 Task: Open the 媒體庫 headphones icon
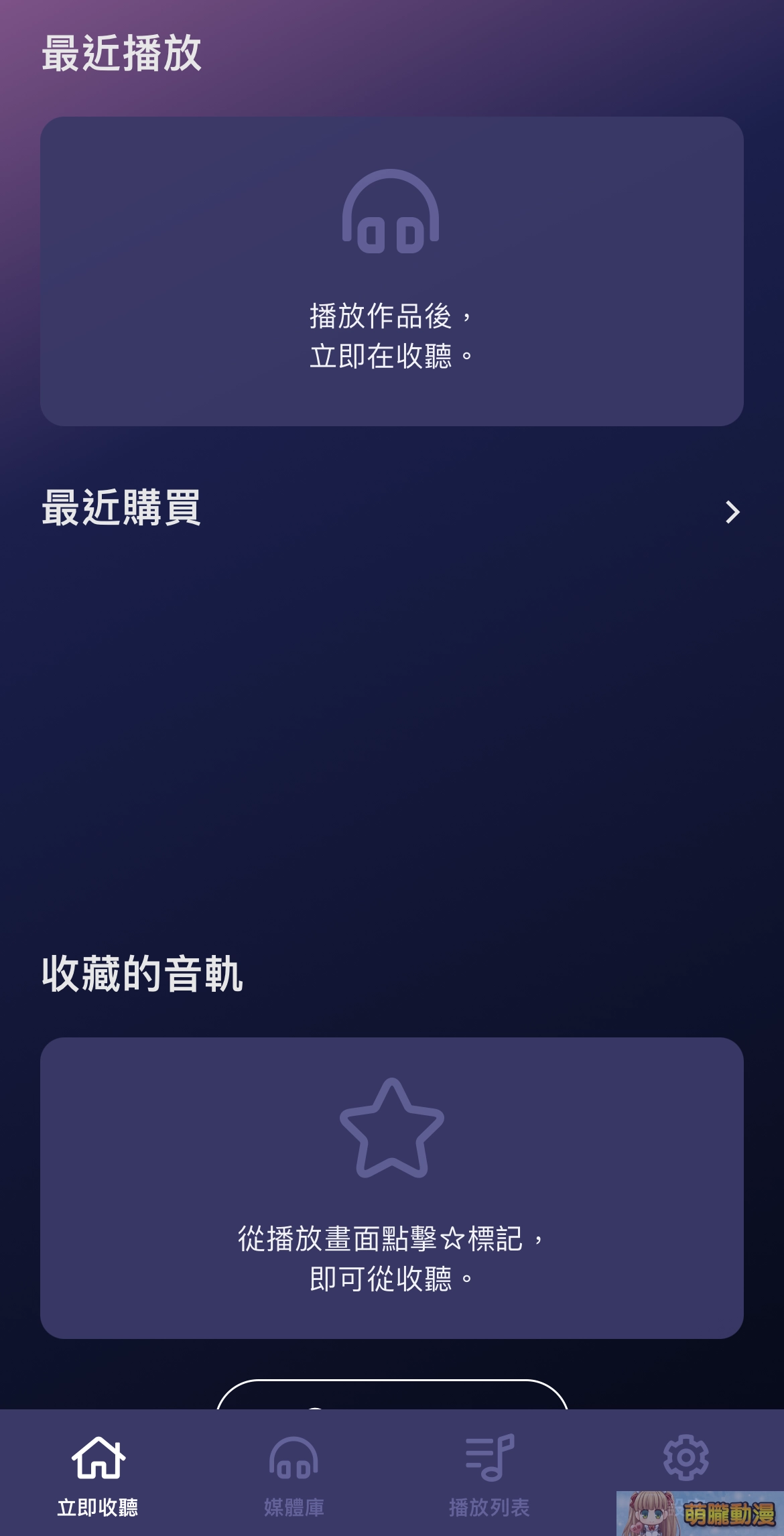pyautogui.click(x=293, y=1456)
